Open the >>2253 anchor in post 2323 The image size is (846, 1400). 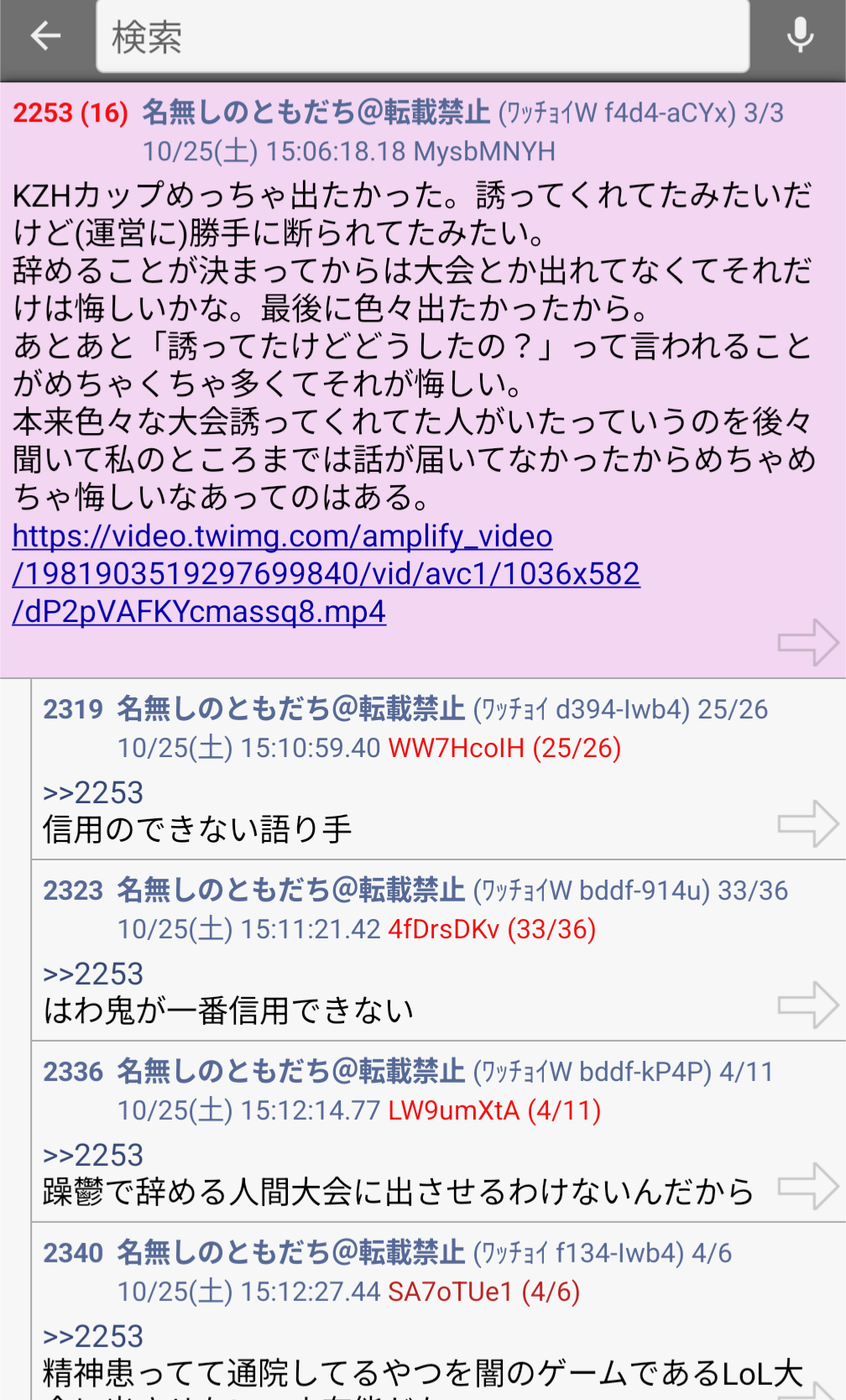[x=93, y=974]
